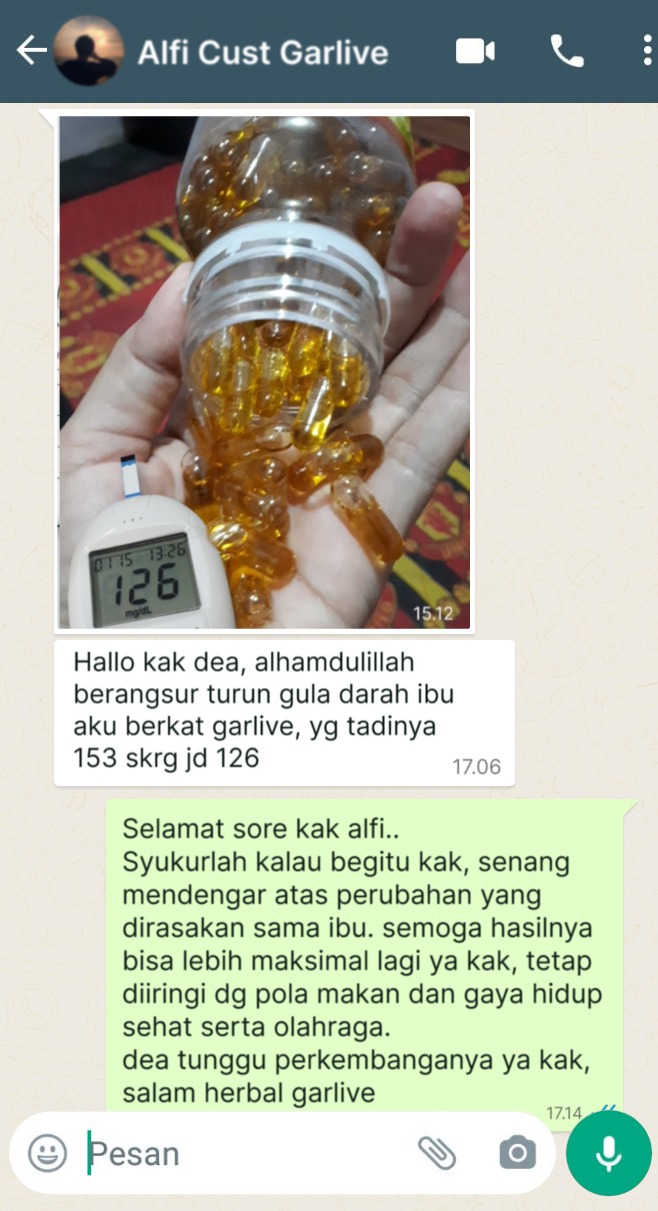
Task: Open the chat overflow menu
Action: [x=647, y=51]
